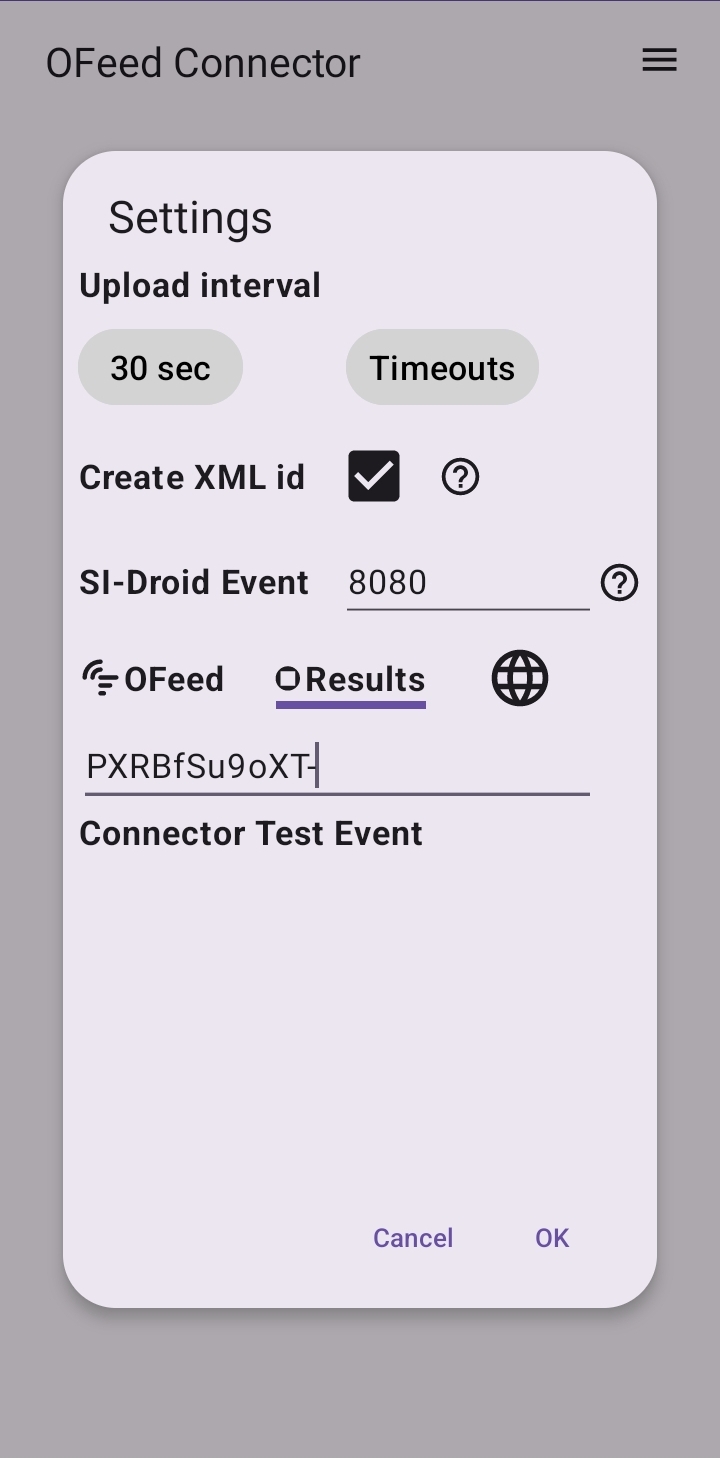The image size is (720, 1458).
Task: Uncheck the Create XML id checkbox
Action: point(374,476)
